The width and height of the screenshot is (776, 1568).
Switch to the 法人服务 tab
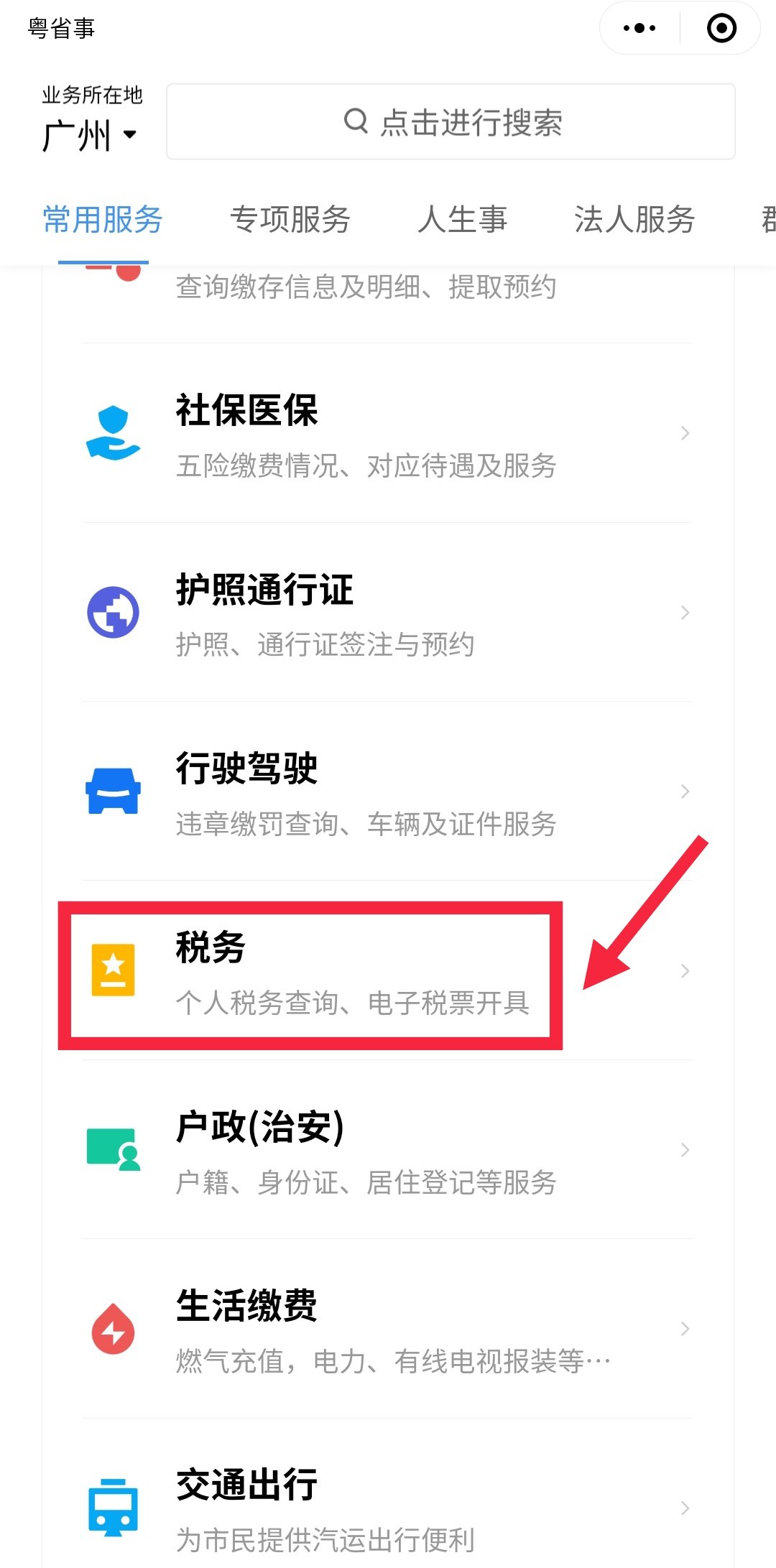tap(634, 220)
